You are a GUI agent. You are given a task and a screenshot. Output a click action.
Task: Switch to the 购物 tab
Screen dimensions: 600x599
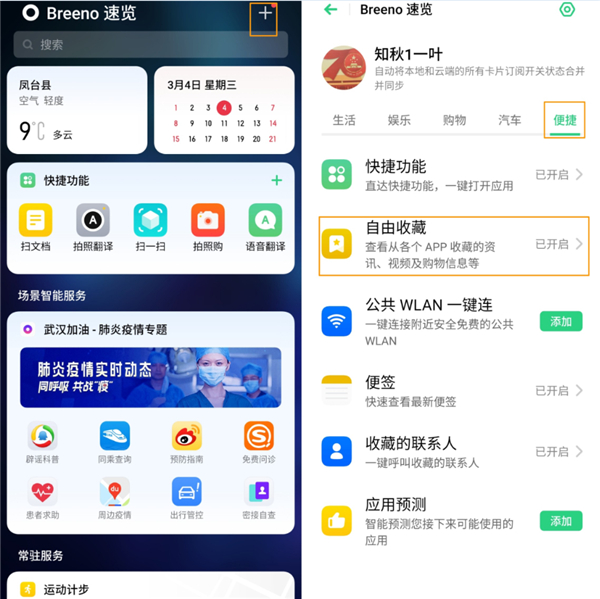pos(454,120)
